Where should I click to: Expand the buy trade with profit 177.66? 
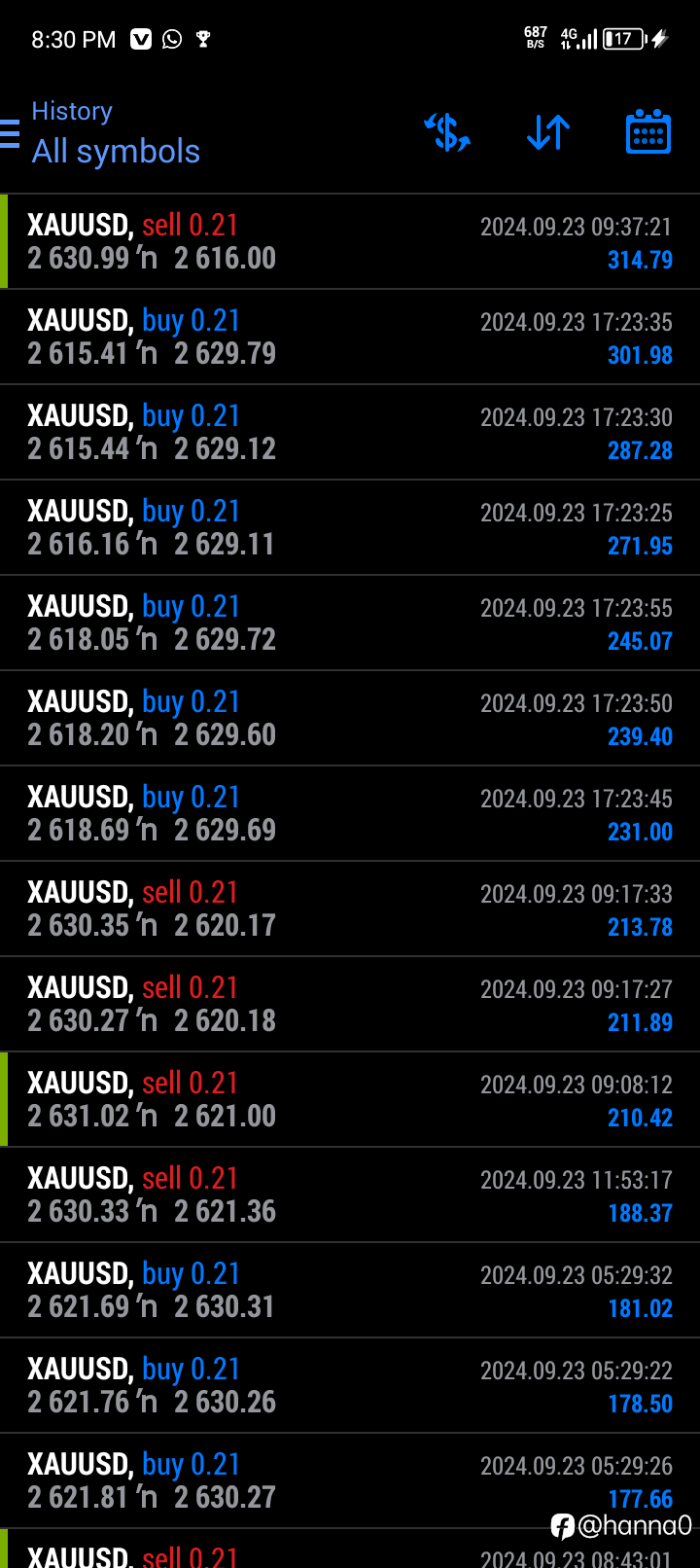[350, 1481]
